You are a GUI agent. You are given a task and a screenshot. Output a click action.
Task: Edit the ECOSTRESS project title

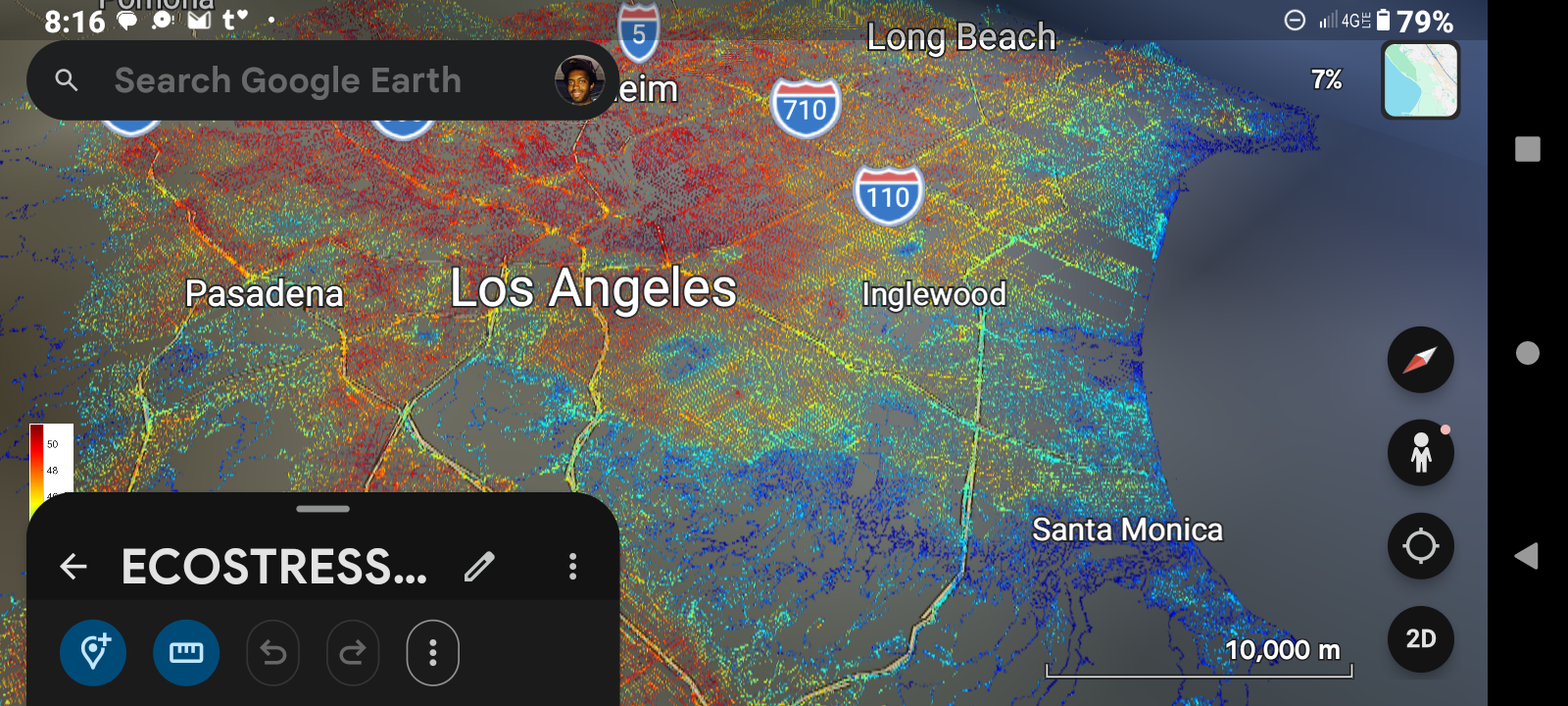click(479, 566)
